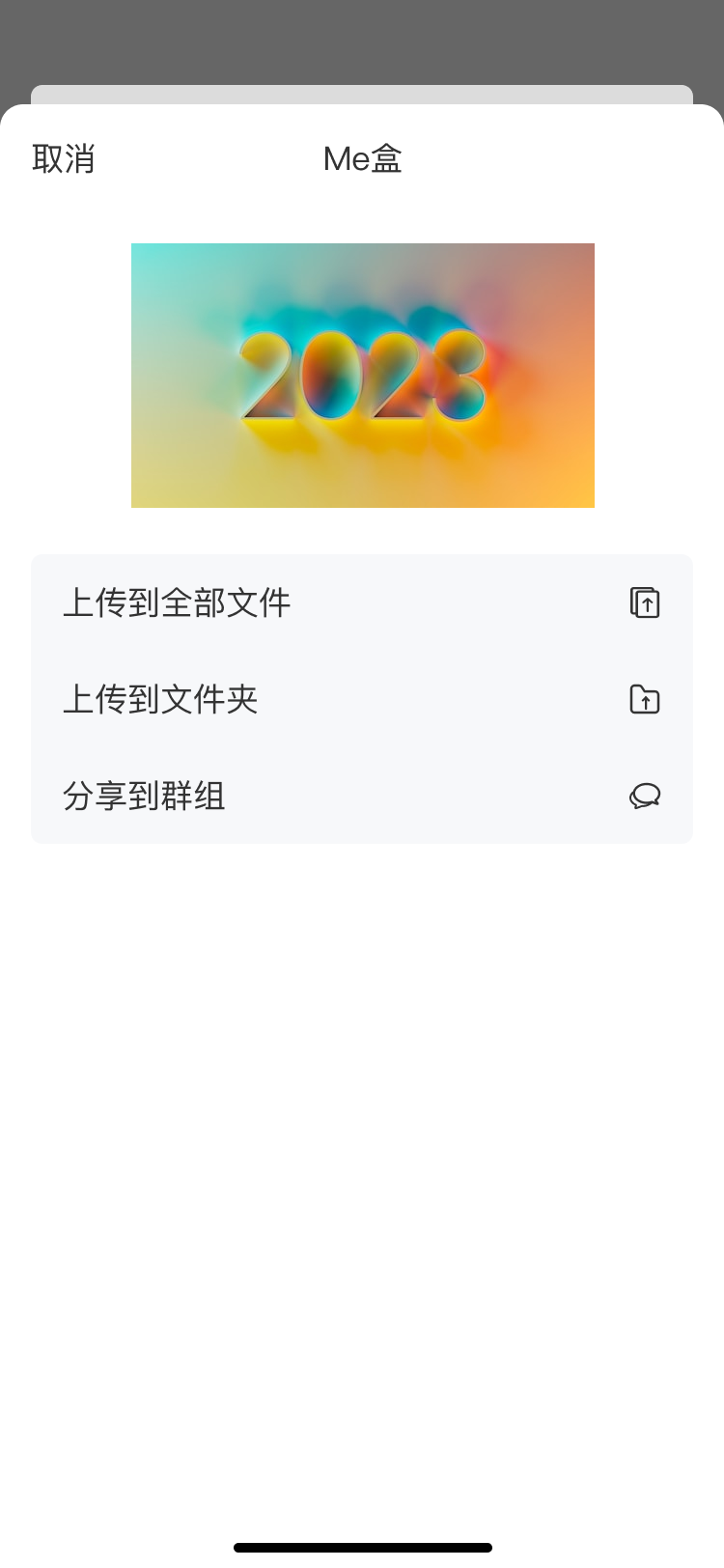This screenshot has width=724, height=1568.
Task: Select 上传到文件夹 option
Action: coord(160,699)
